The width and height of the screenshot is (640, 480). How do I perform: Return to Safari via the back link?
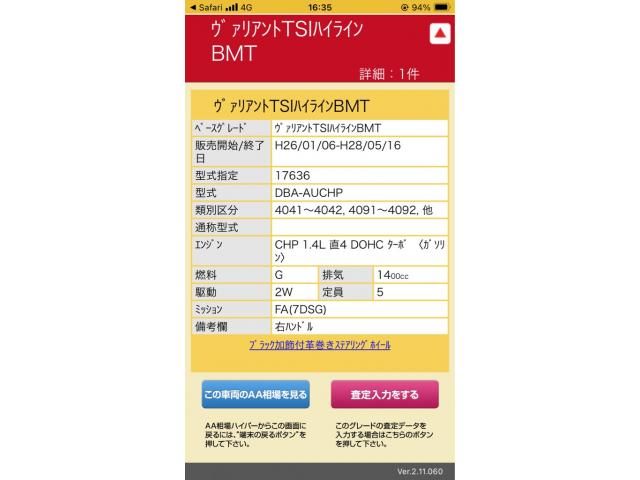tap(207, 6)
